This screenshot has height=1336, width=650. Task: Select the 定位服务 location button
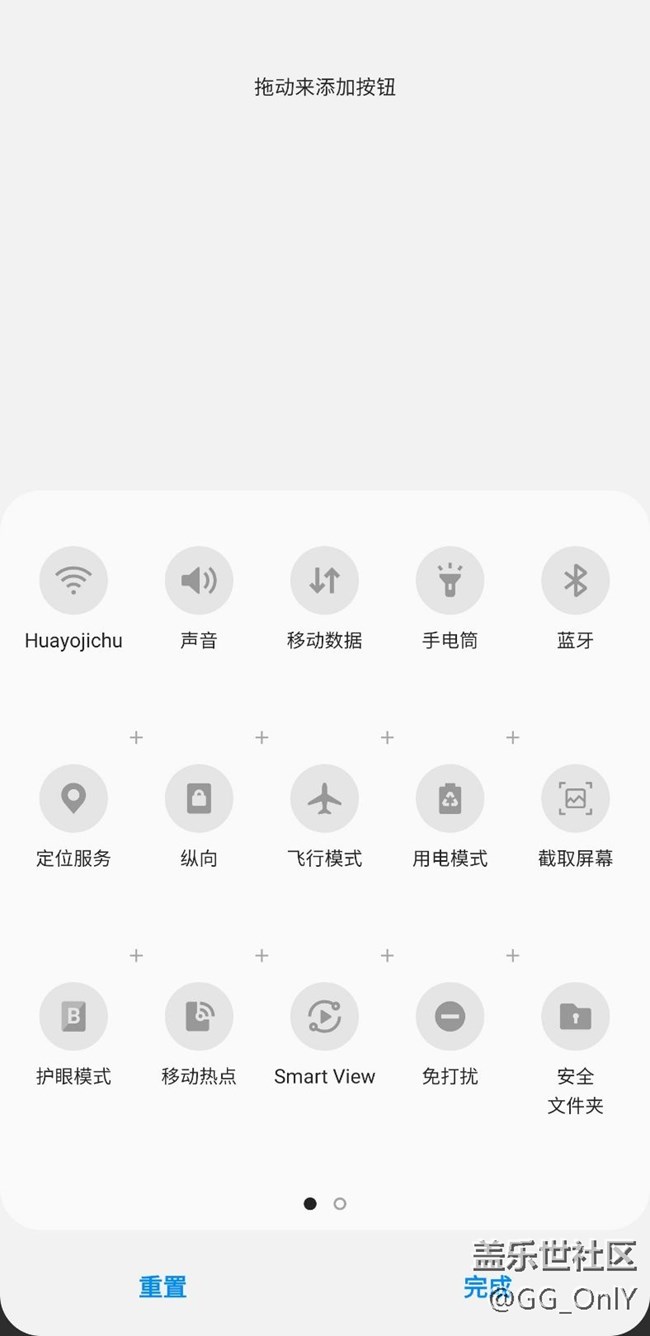tap(73, 798)
